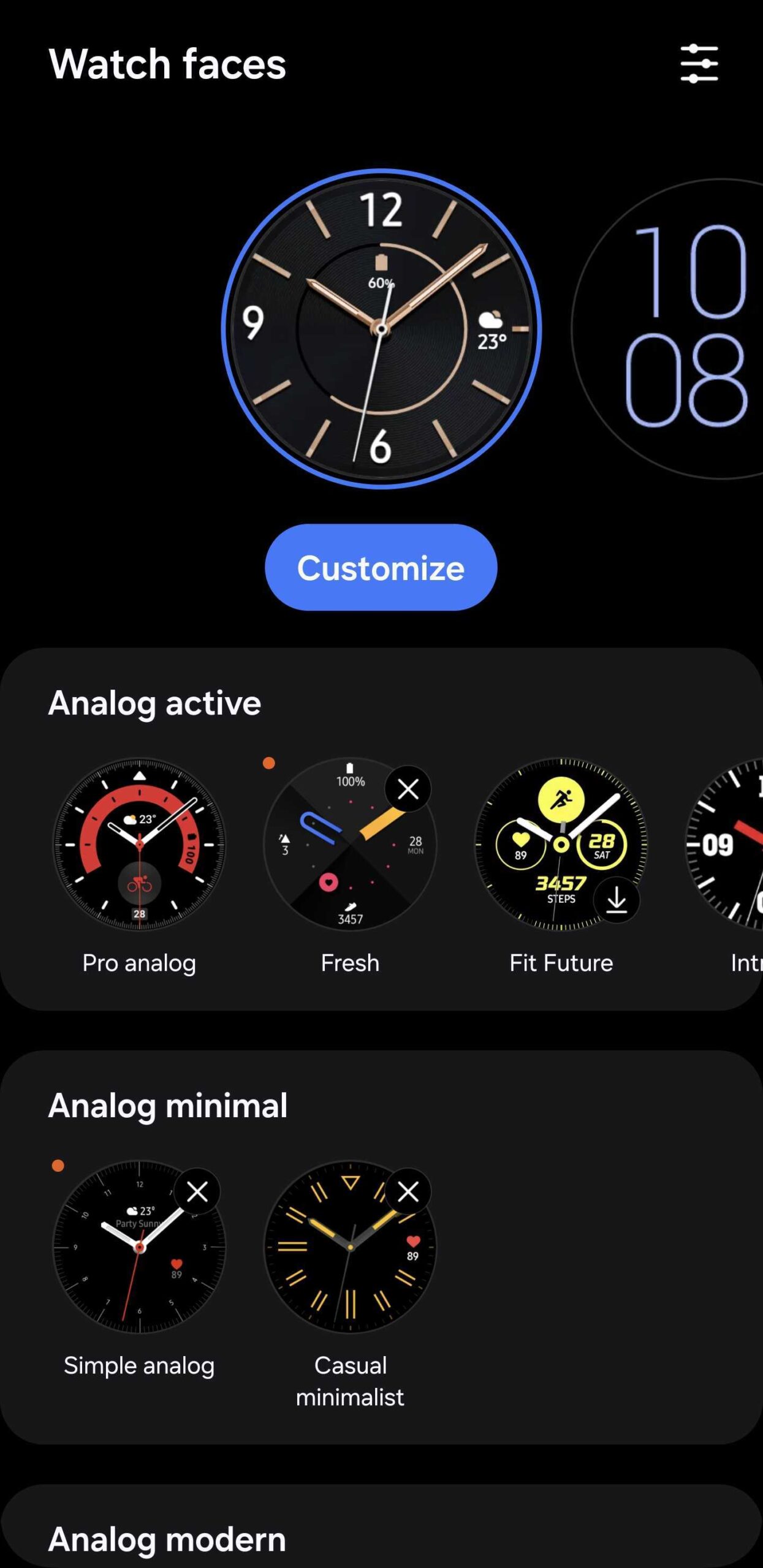Tap the Customize button

click(381, 567)
